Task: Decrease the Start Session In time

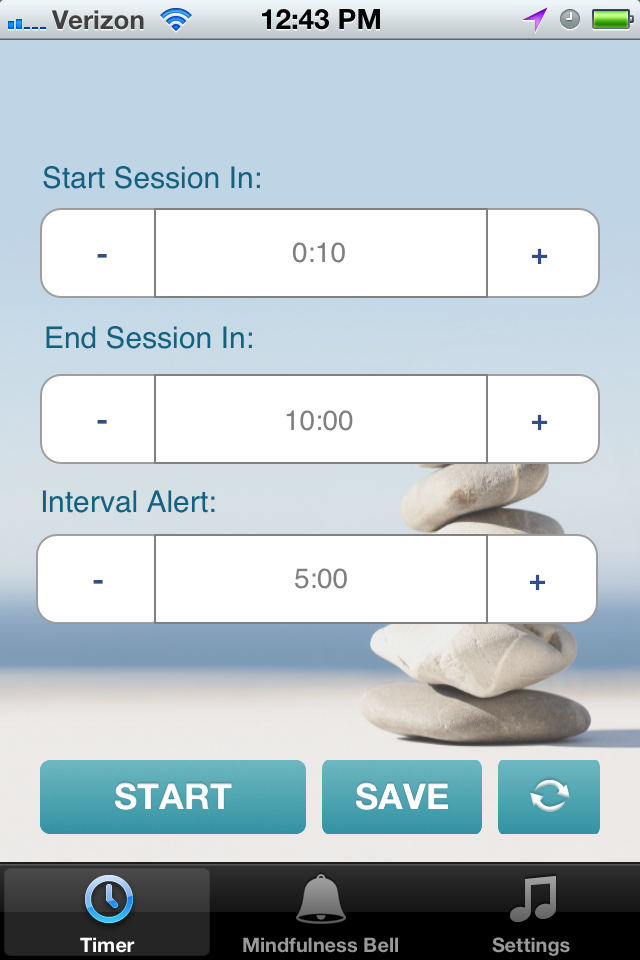Action: (x=99, y=253)
